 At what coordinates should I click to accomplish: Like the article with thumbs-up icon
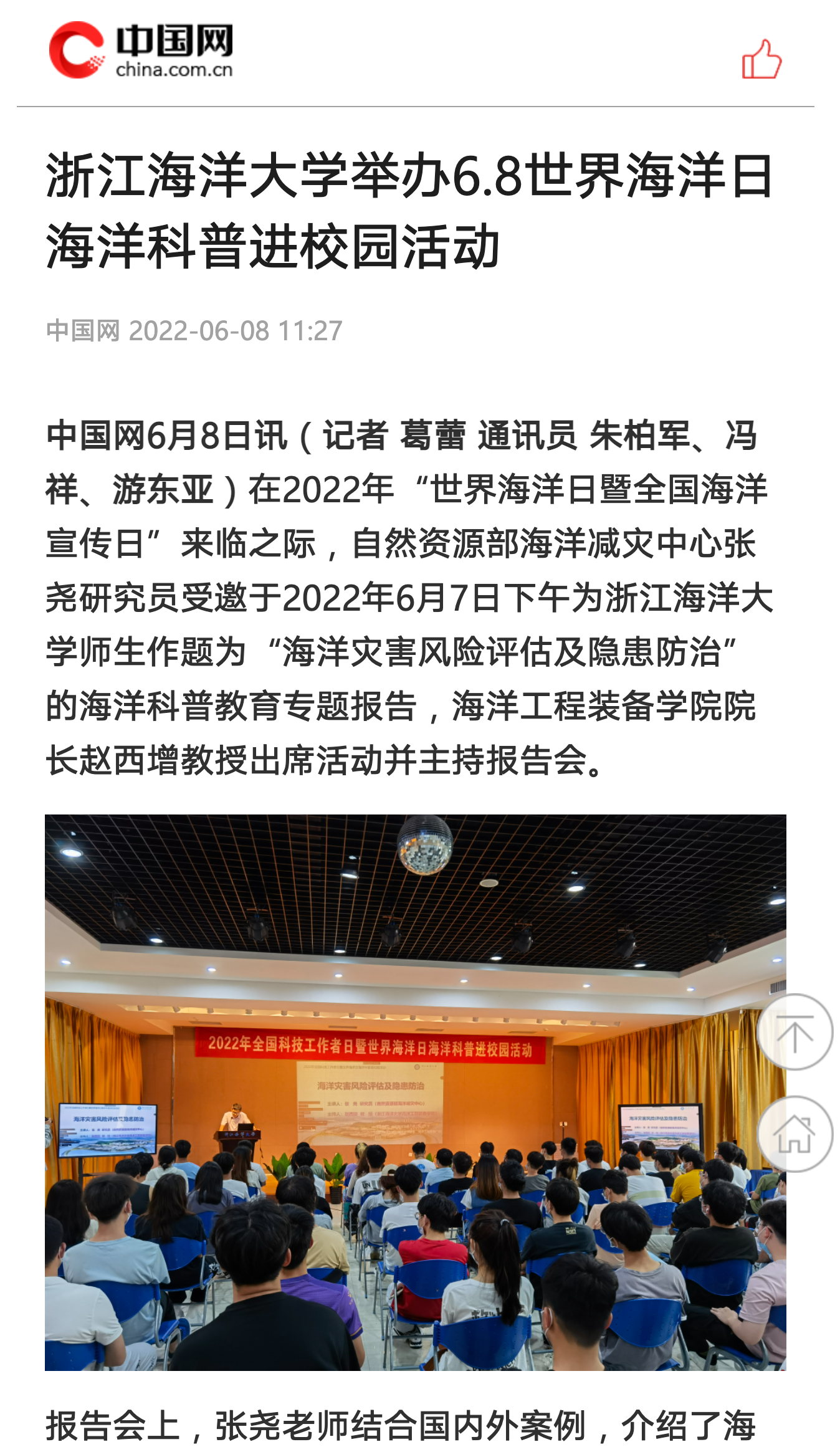761,60
